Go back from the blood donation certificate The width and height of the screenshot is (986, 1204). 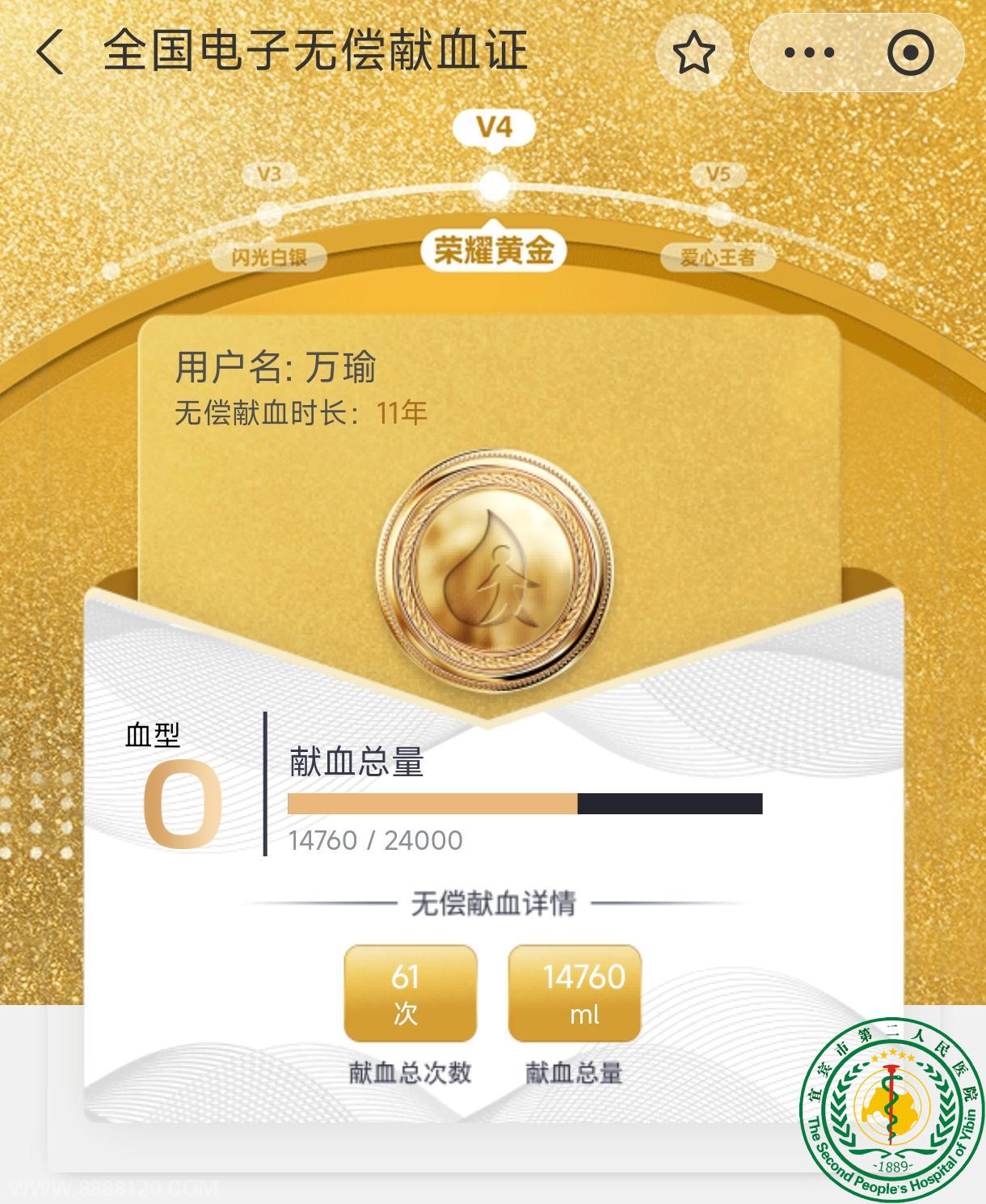[50, 53]
